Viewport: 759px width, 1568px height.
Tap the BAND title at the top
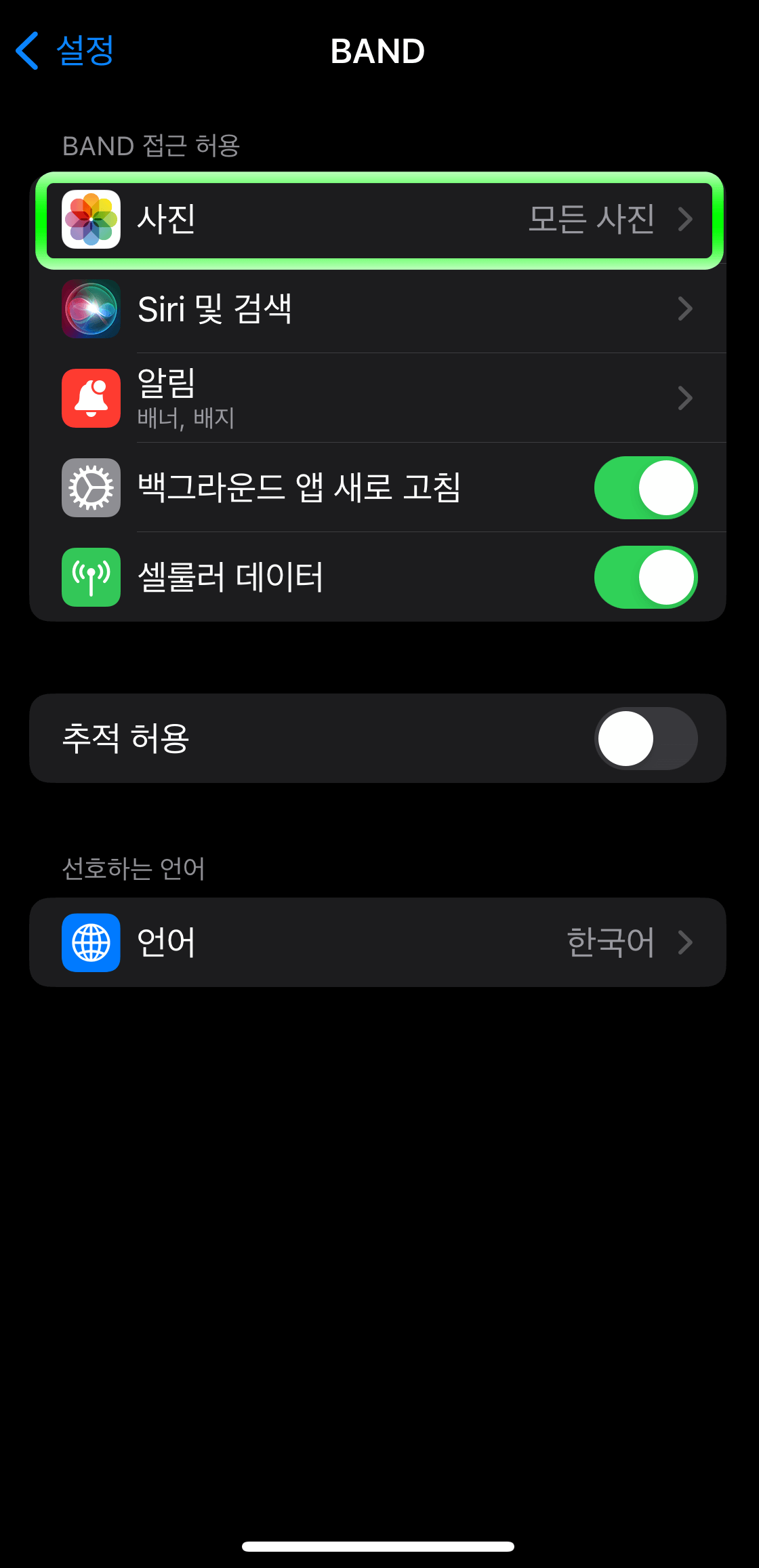click(377, 50)
